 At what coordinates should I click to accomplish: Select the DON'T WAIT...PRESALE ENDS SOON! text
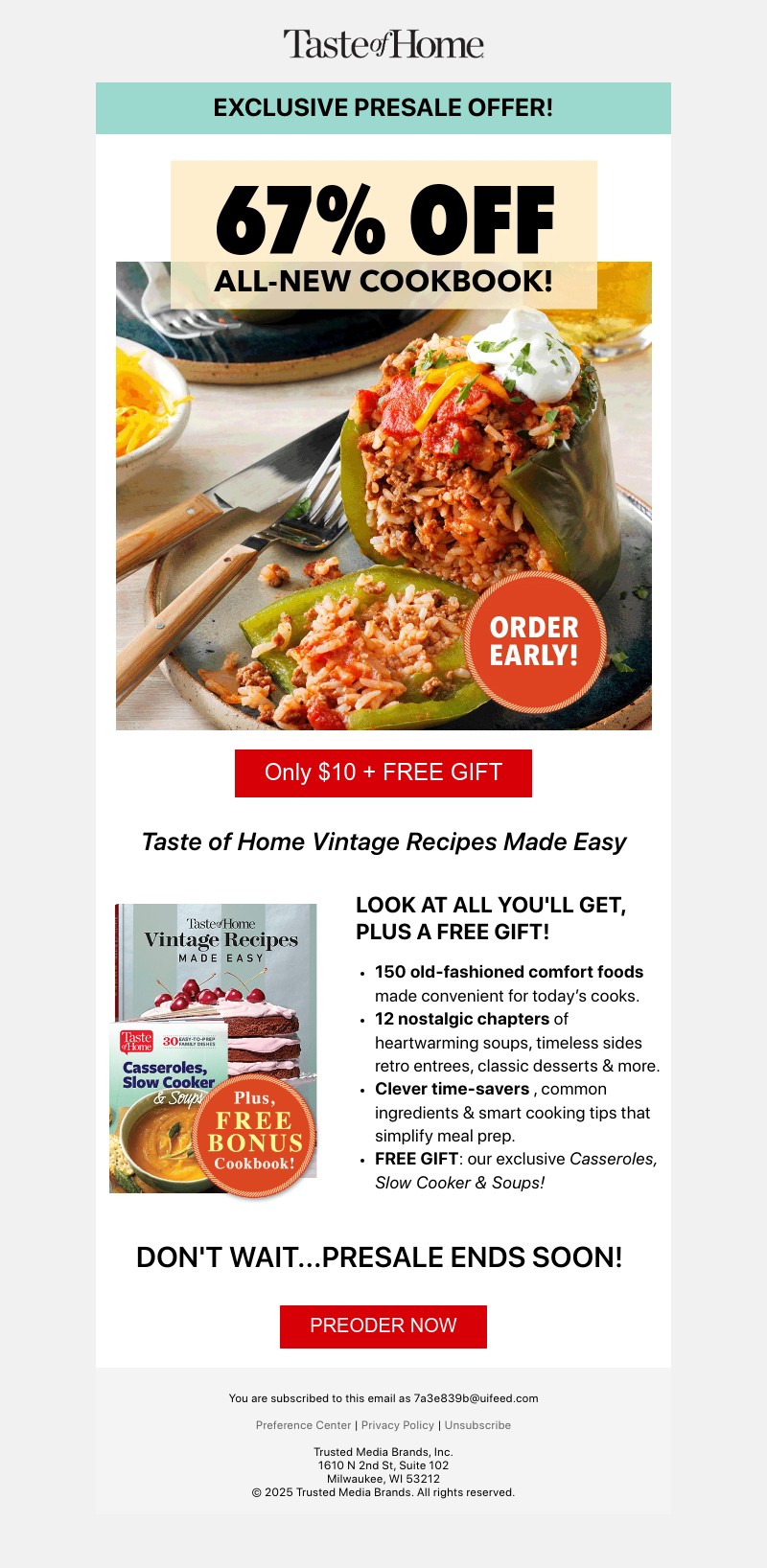[x=383, y=1256]
